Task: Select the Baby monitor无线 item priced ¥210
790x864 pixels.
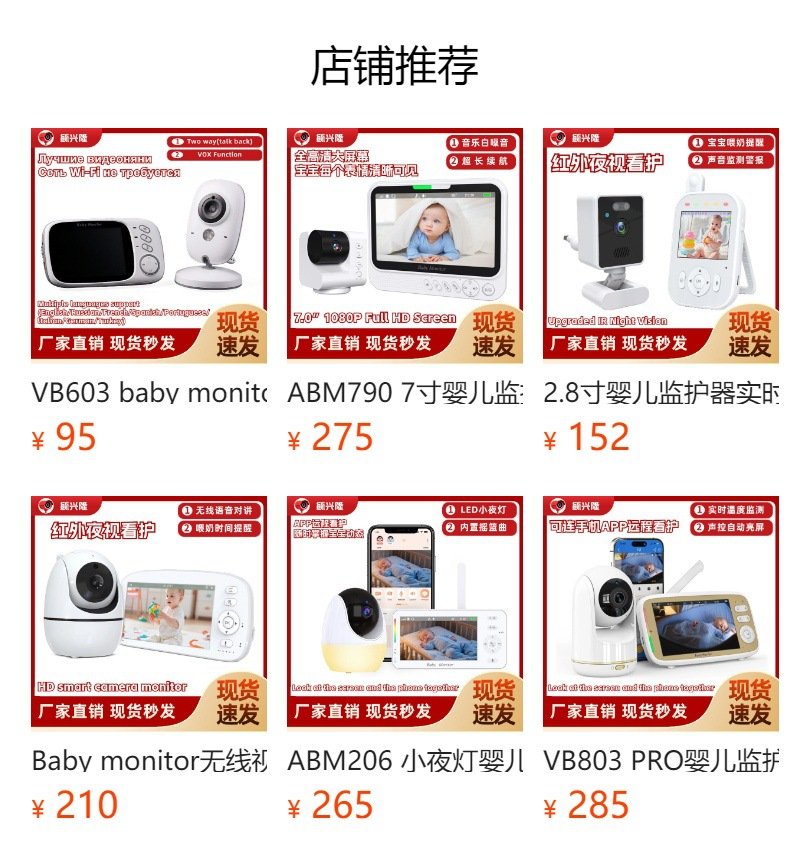Action: 149,612
